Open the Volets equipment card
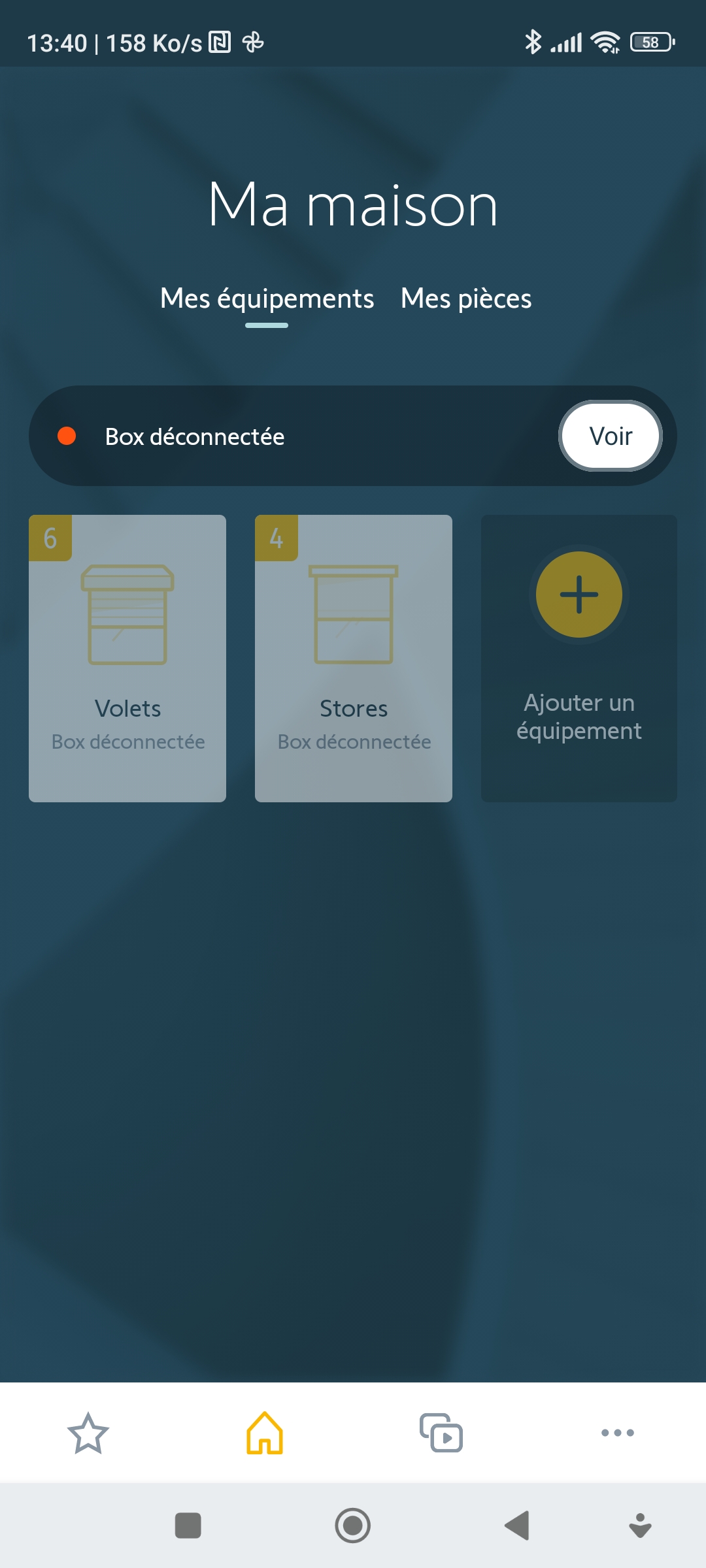Image resolution: width=706 pixels, height=1568 pixels. pyautogui.click(x=127, y=658)
